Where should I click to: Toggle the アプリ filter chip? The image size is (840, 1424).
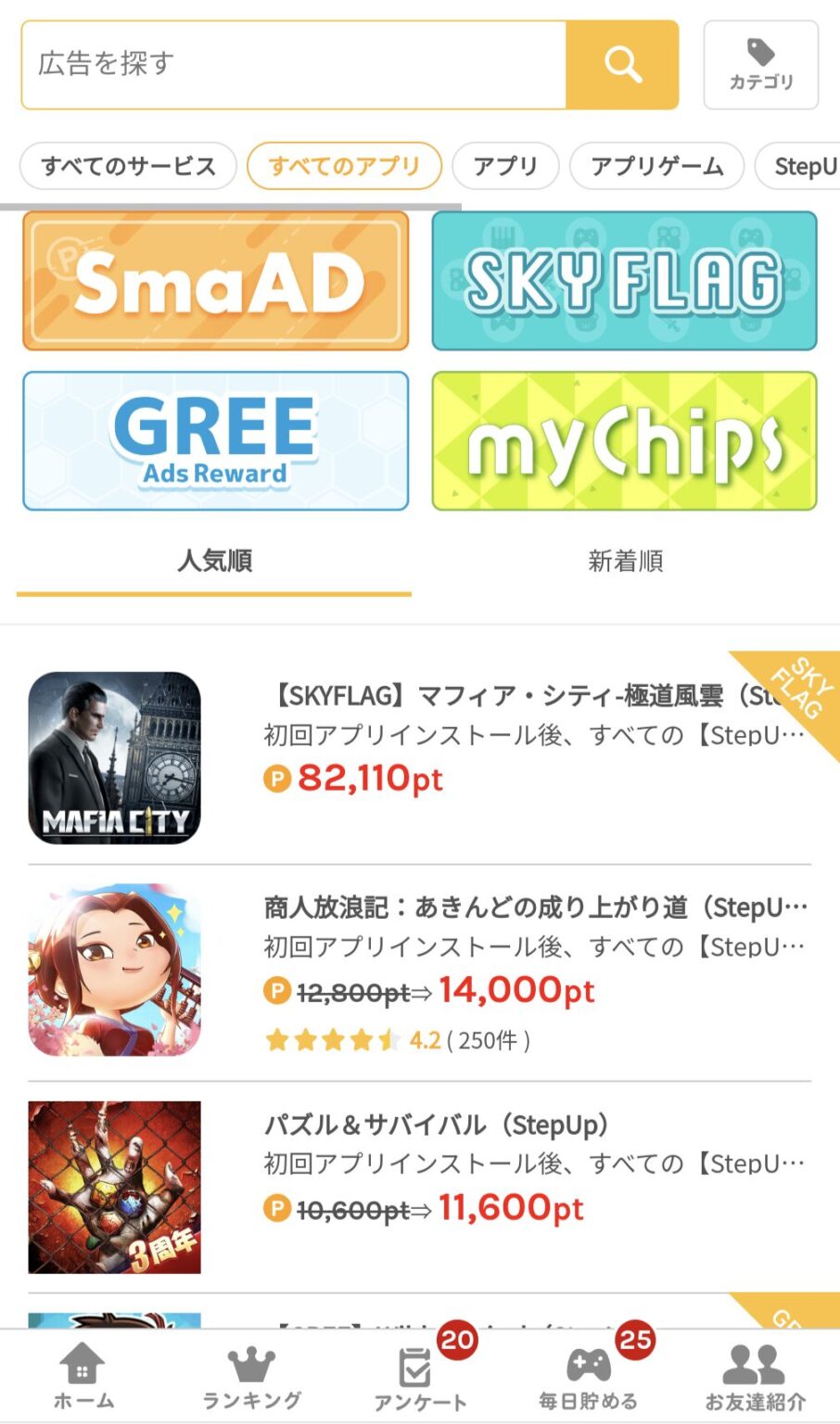click(504, 167)
